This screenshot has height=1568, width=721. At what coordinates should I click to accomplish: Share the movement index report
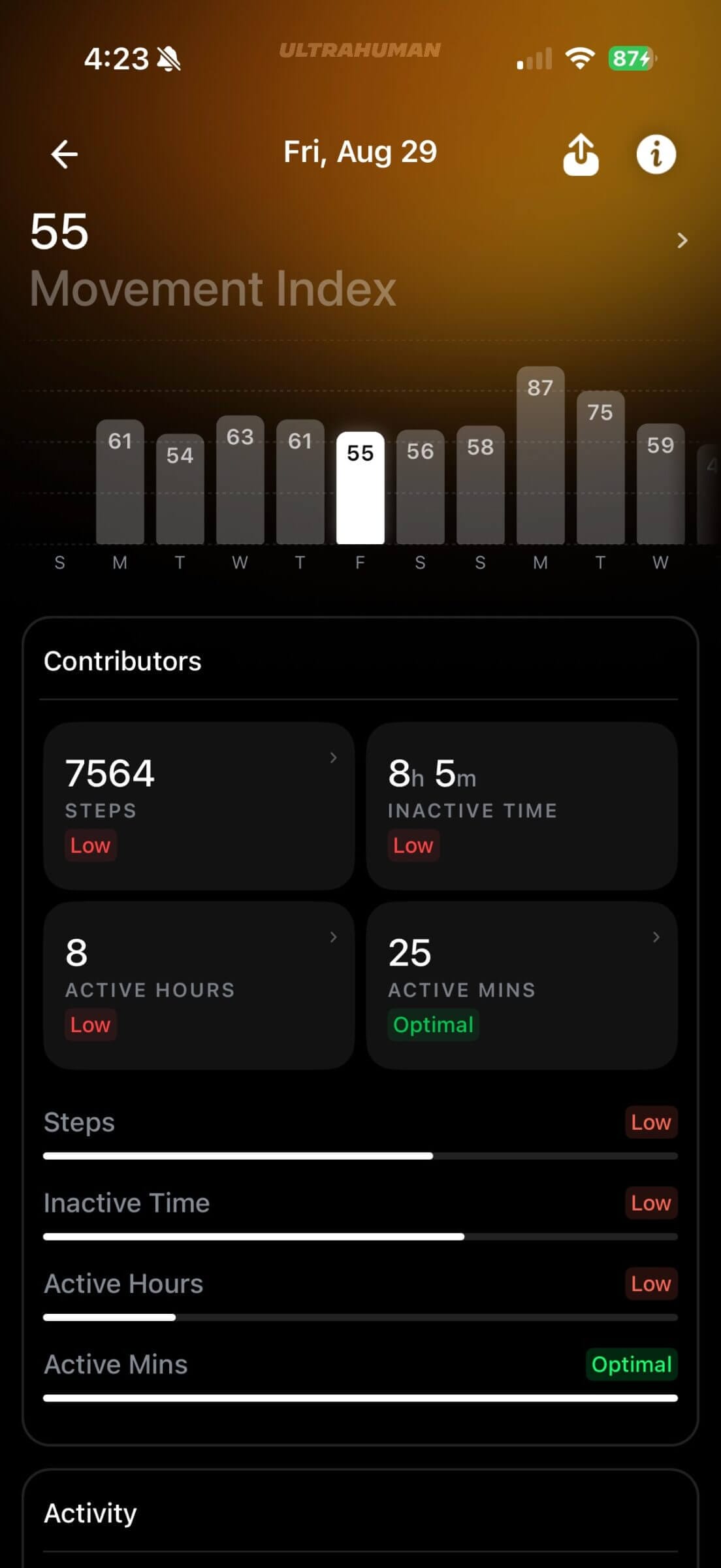581,155
